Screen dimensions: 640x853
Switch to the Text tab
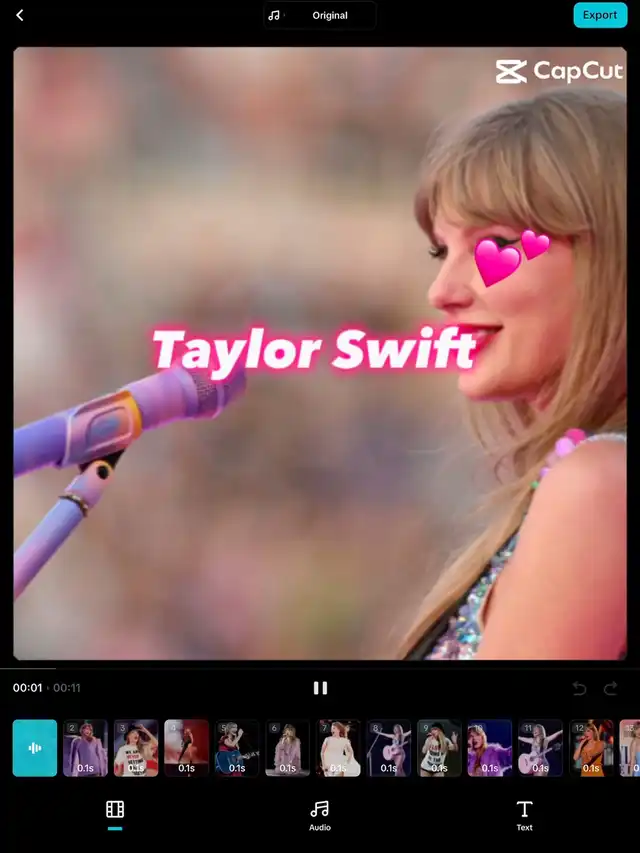click(x=524, y=814)
